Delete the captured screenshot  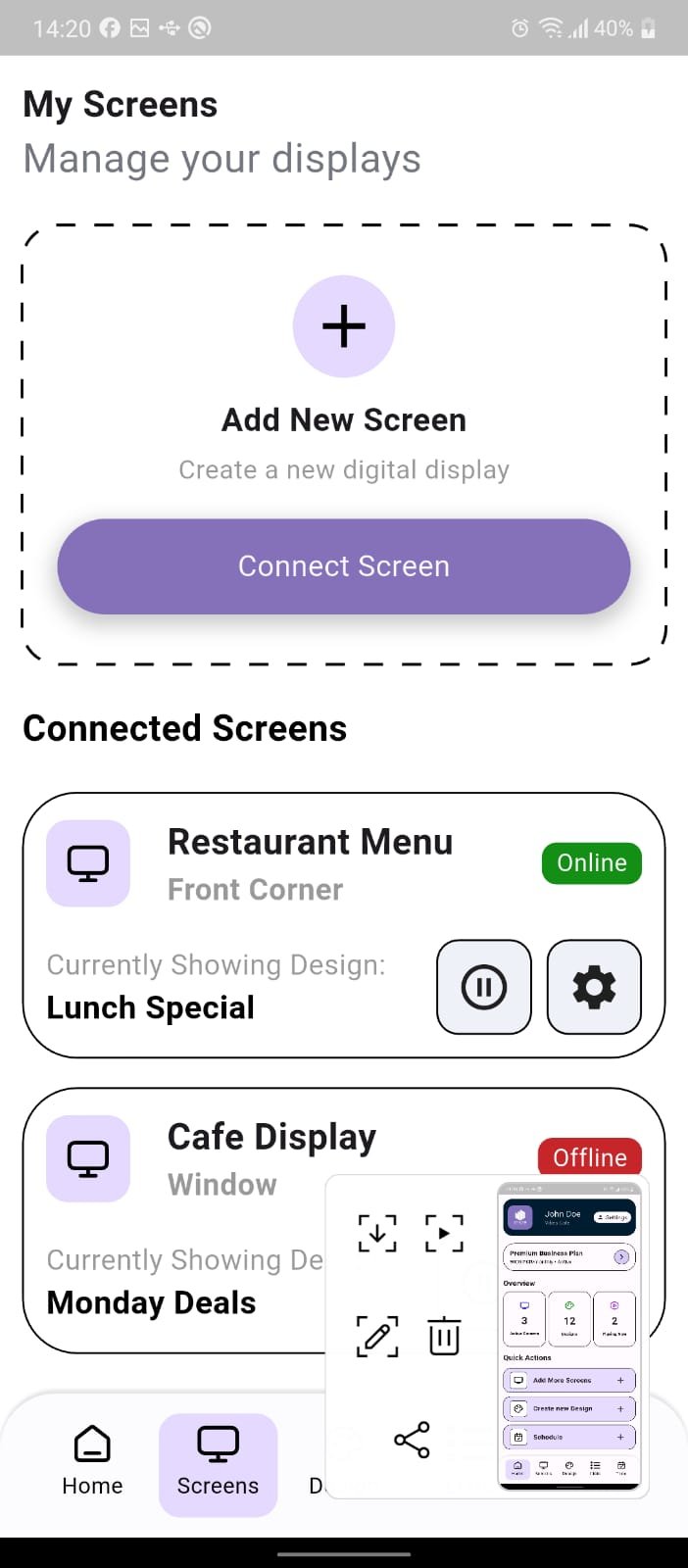click(x=444, y=1336)
